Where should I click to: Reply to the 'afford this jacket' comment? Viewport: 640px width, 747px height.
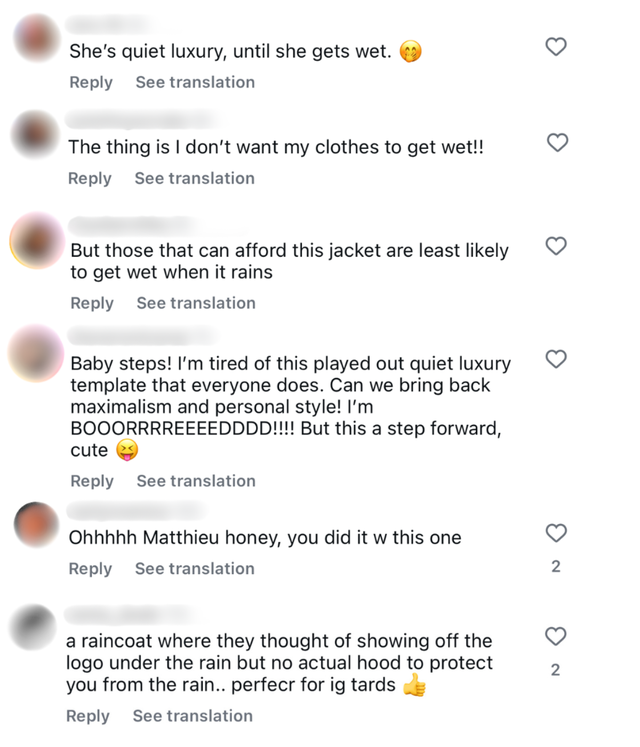(92, 303)
